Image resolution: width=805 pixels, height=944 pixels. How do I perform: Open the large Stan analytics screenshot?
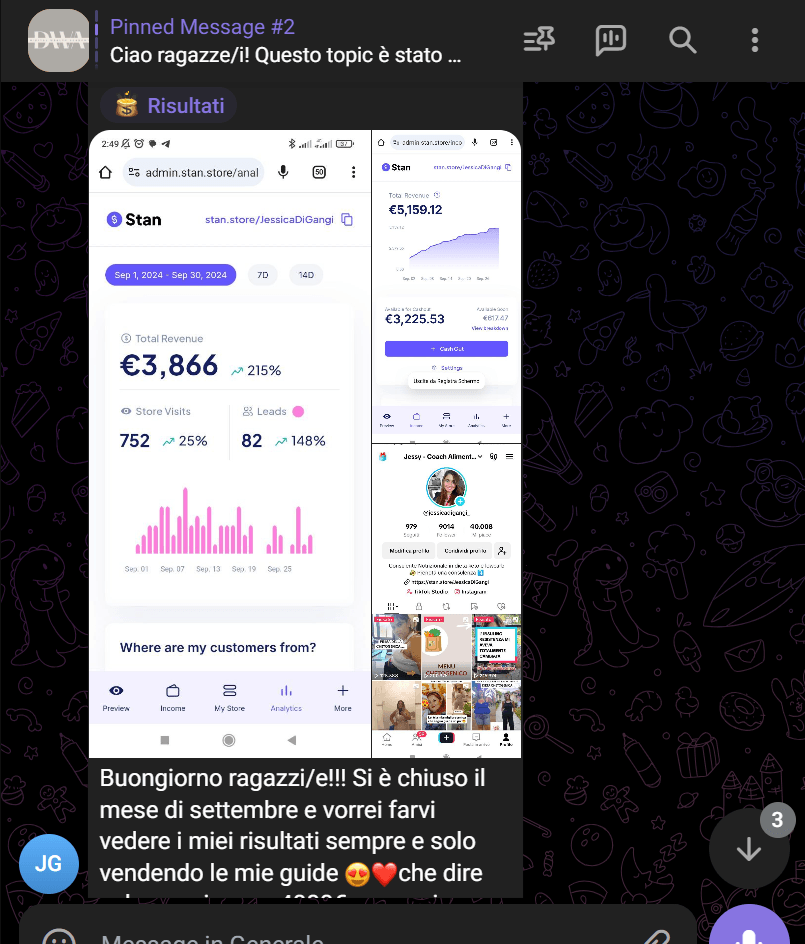click(229, 443)
